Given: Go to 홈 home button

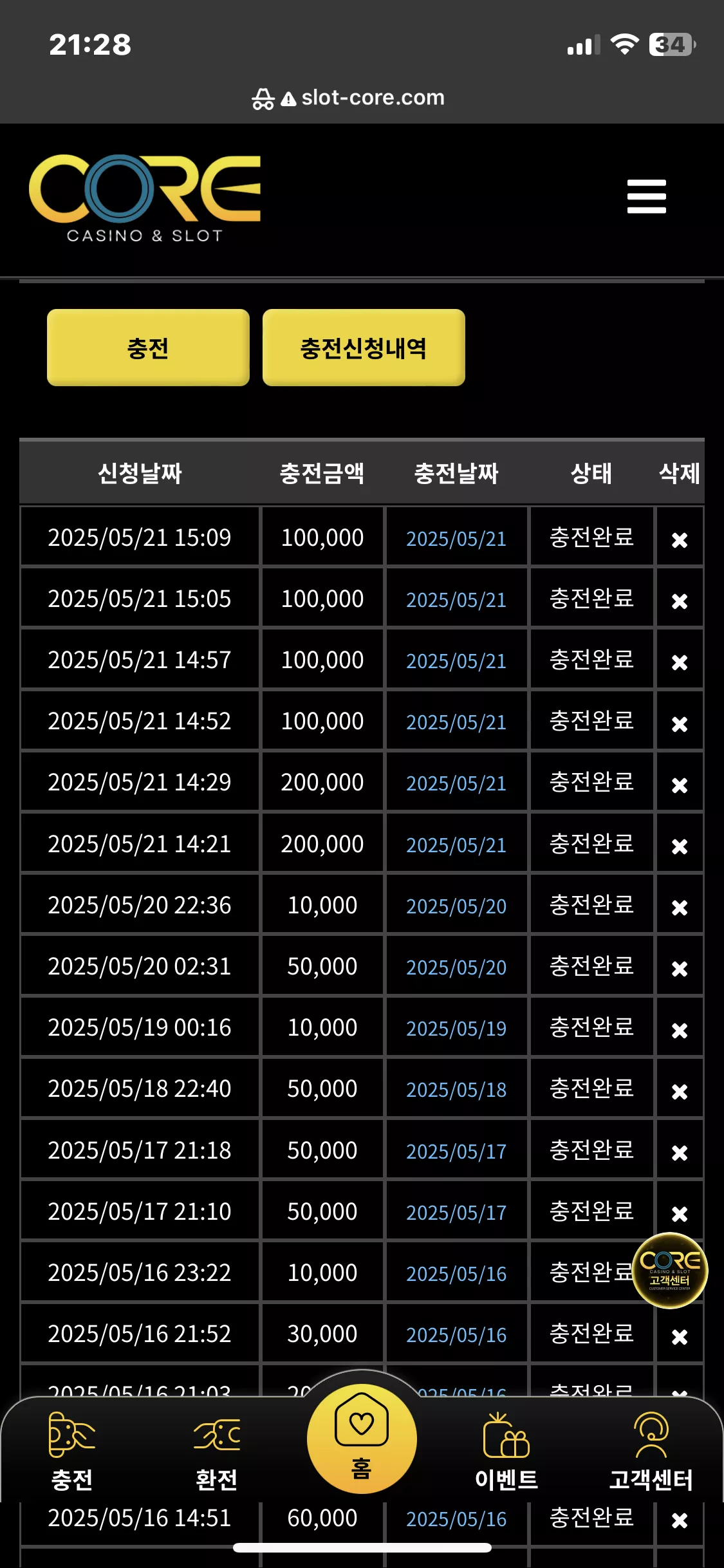Looking at the screenshot, I should (x=362, y=1439).
